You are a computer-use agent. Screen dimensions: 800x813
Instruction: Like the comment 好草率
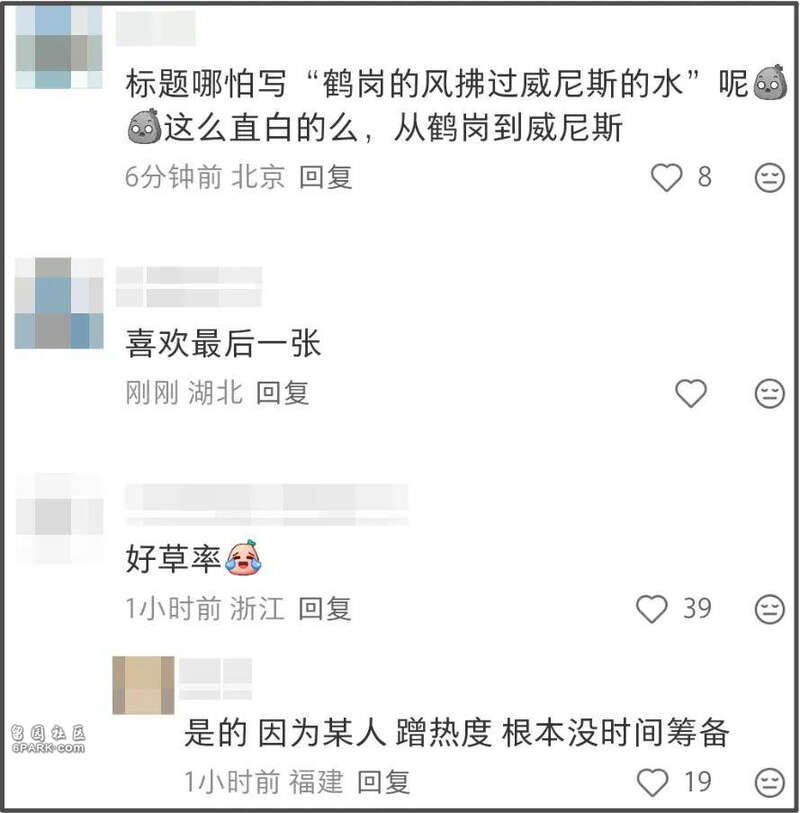[652, 608]
